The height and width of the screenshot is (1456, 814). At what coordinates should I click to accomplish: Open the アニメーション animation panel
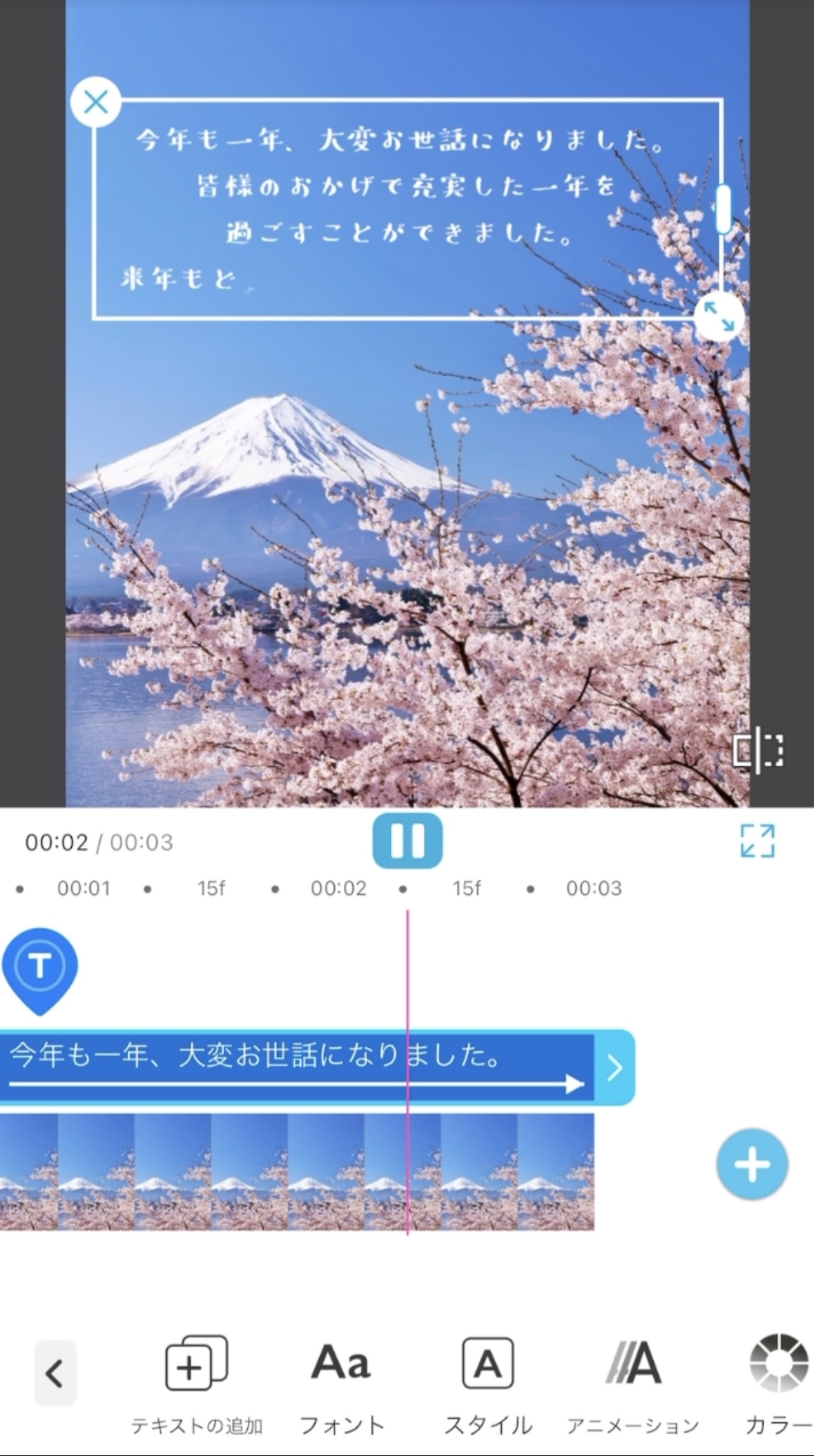pyautogui.click(x=634, y=1361)
